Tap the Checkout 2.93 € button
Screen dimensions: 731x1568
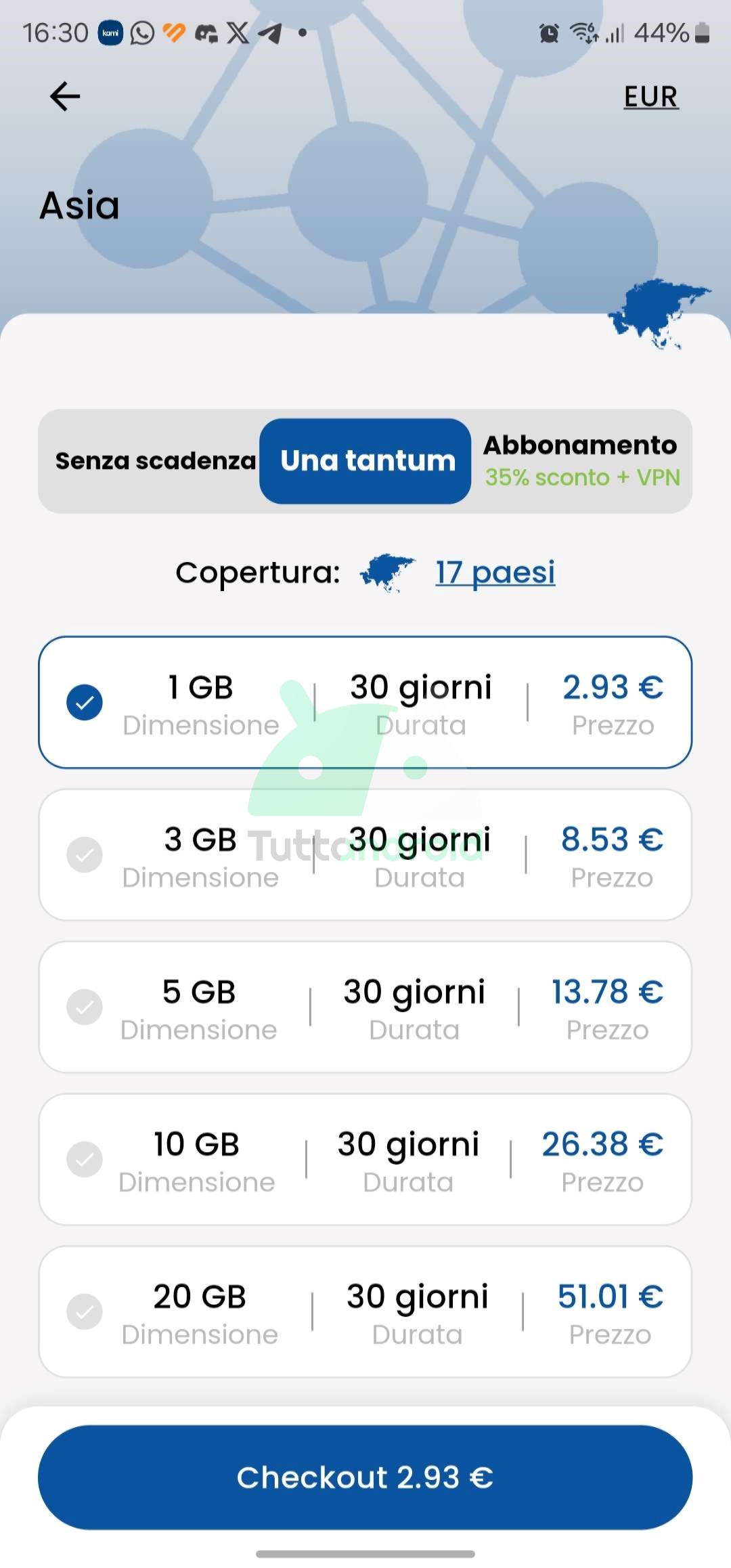point(365,1477)
